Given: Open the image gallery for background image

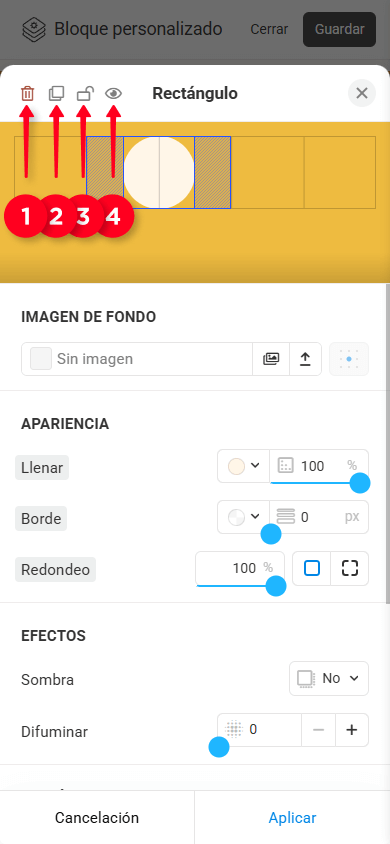Looking at the screenshot, I should 271,359.
